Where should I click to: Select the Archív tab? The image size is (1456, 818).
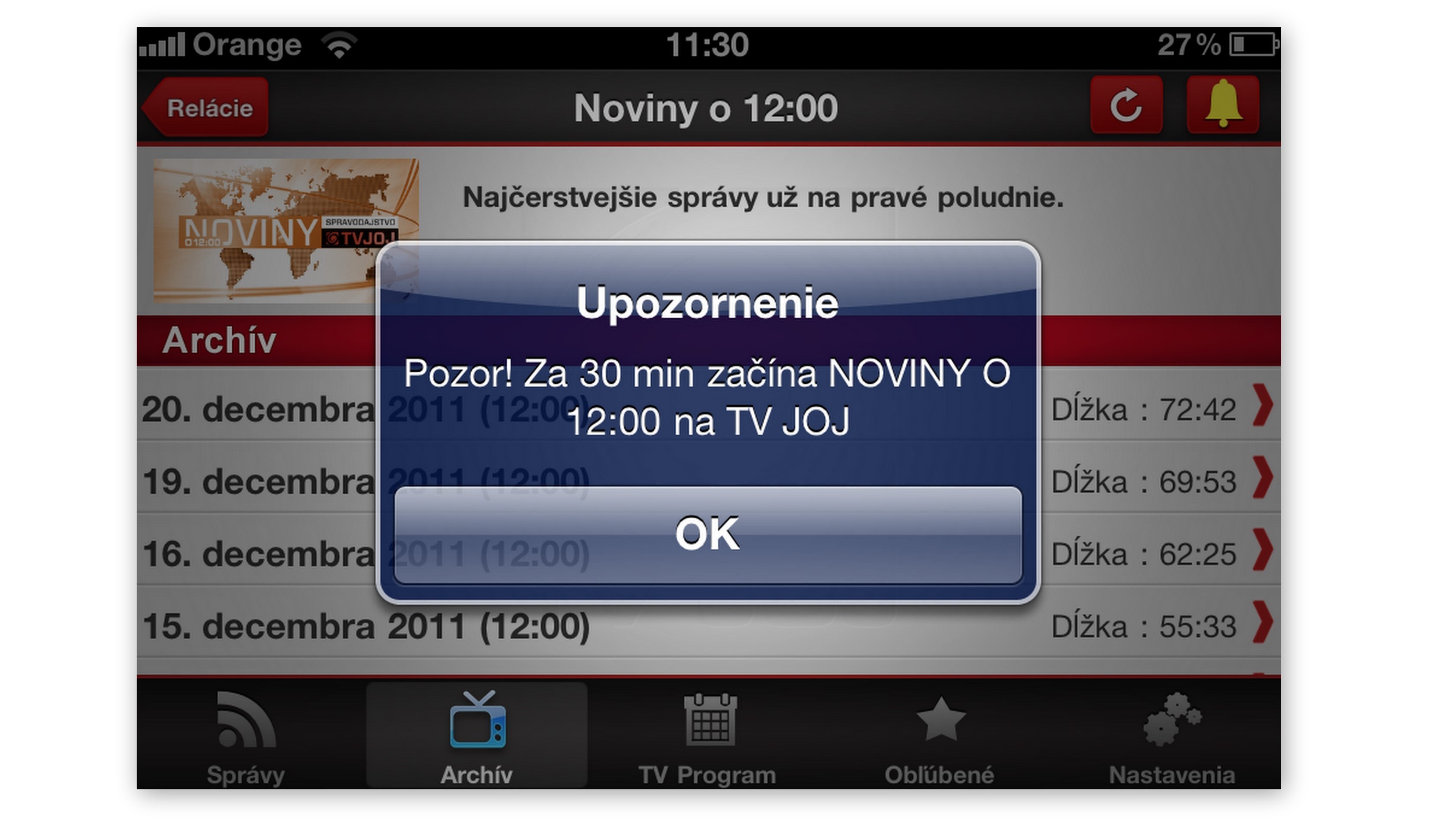pos(477,737)
